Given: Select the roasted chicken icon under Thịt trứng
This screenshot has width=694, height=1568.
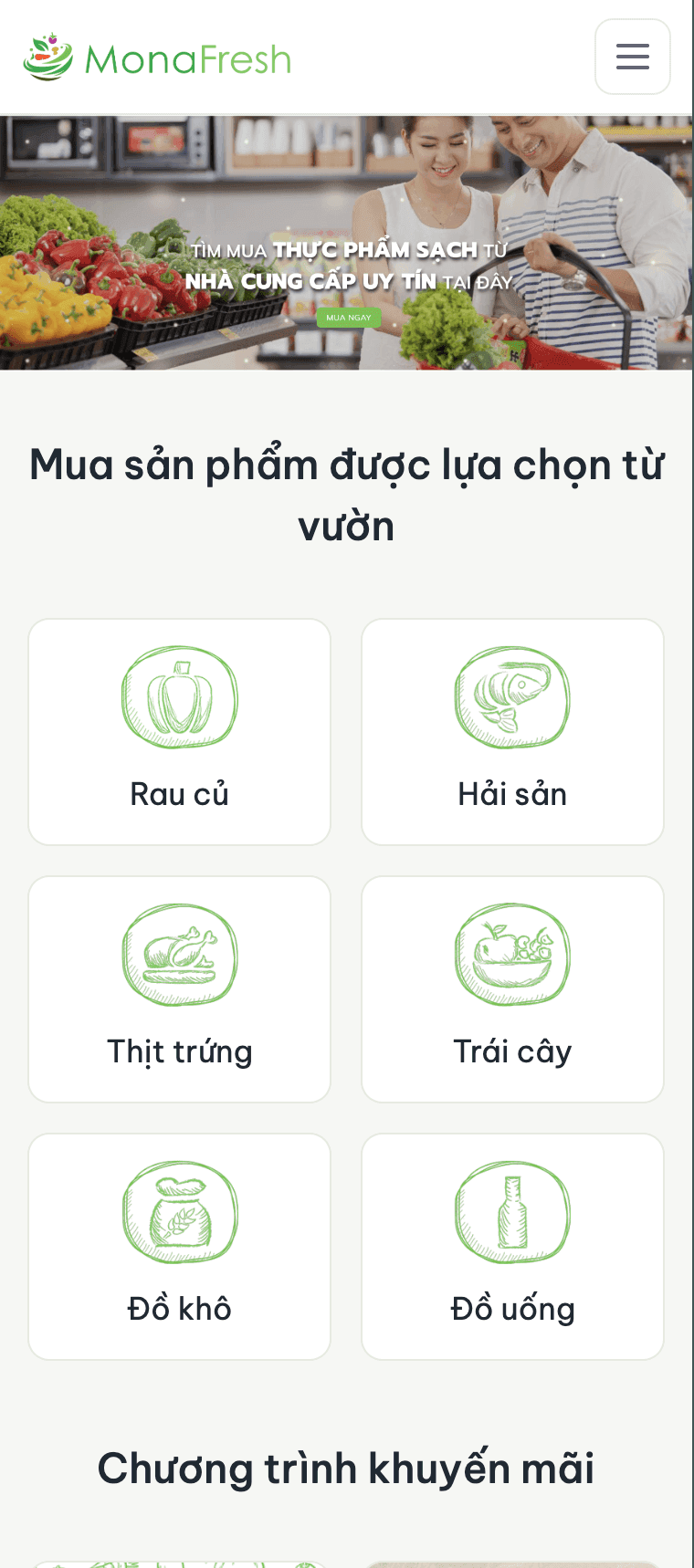Looking at the screenshot, I should pos(179,955).
